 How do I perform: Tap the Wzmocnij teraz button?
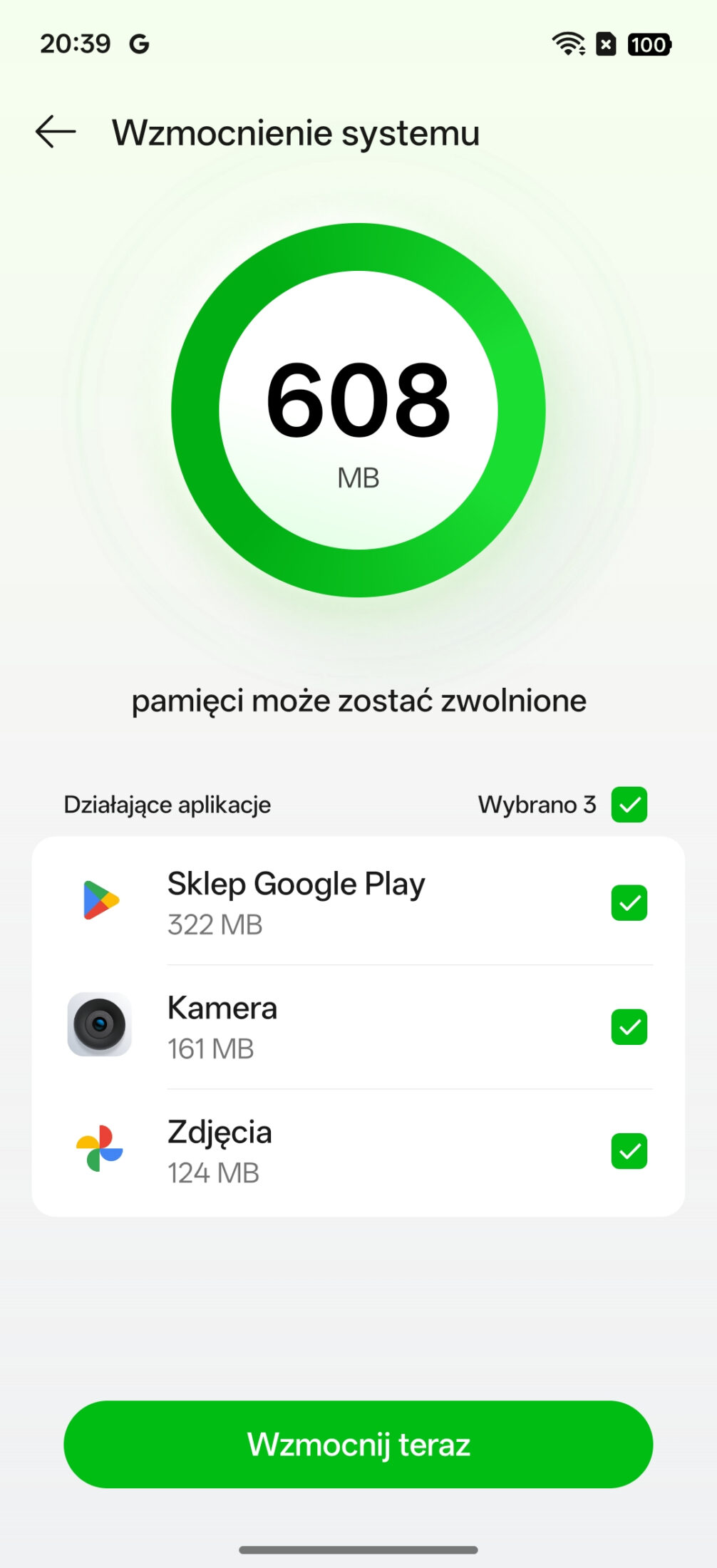point(358,1445)
